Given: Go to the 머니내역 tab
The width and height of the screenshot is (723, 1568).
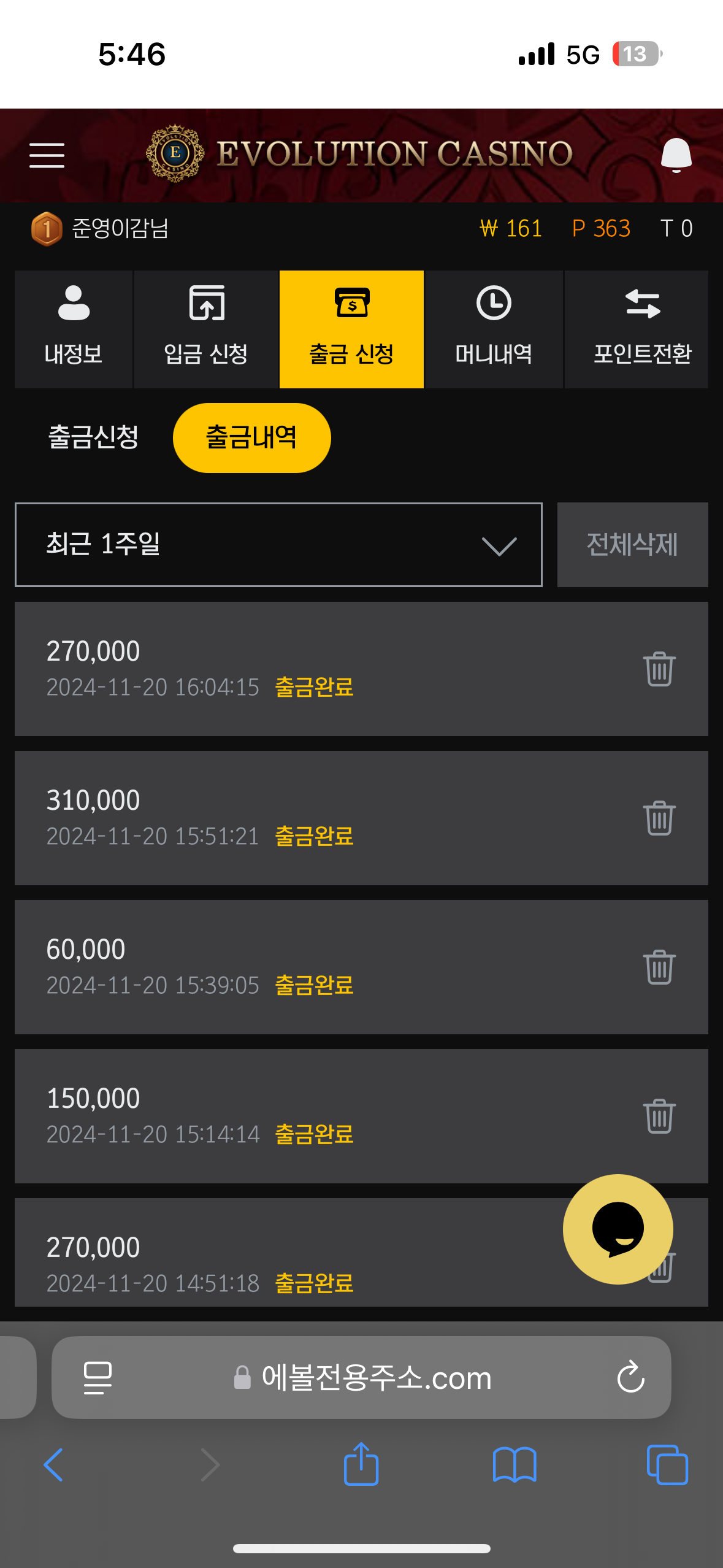Looking at the screenshot, I should pos(494,329).
